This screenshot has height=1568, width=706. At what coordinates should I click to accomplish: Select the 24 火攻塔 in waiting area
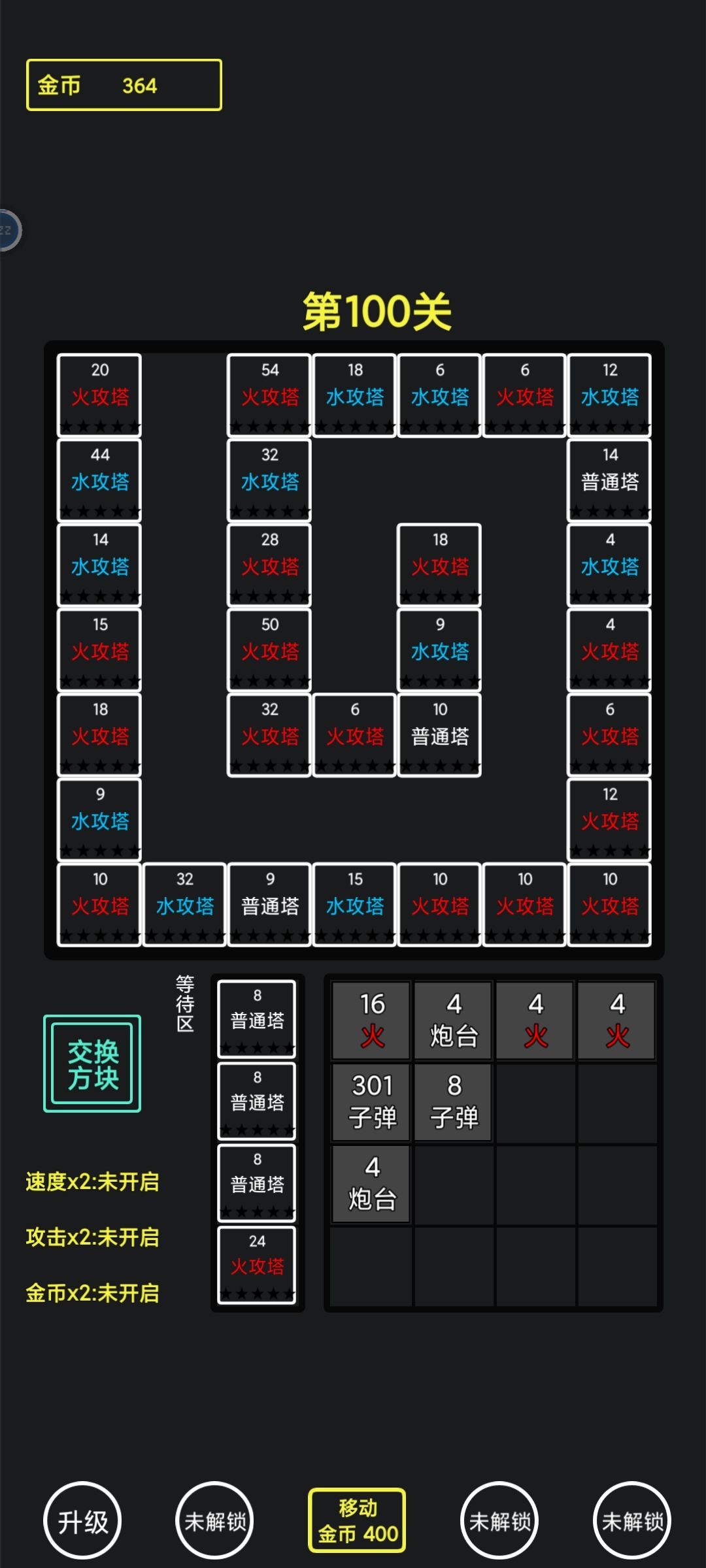tap(257, 1266)
